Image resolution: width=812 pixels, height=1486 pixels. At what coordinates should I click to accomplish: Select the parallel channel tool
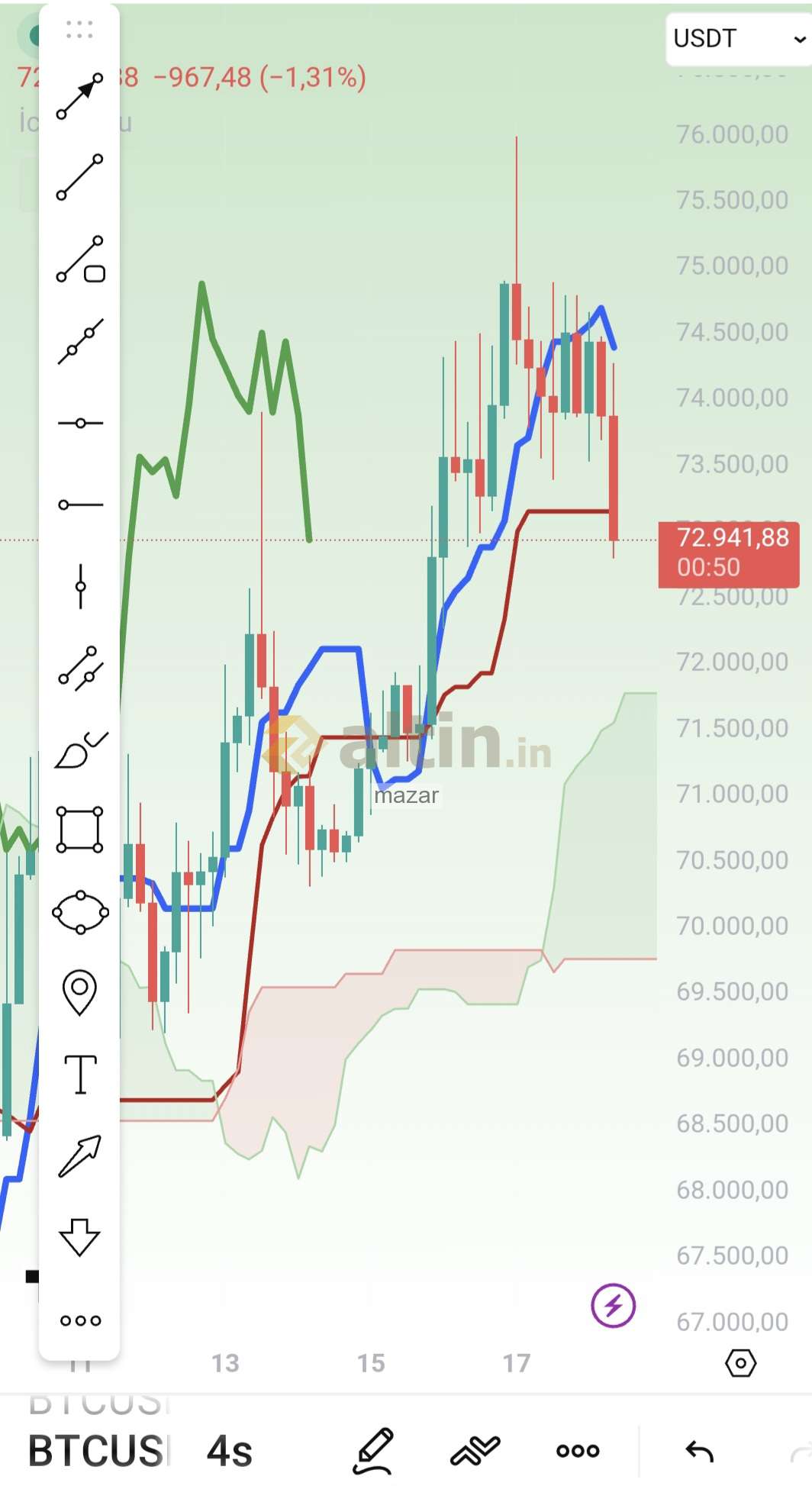(79, 668)
